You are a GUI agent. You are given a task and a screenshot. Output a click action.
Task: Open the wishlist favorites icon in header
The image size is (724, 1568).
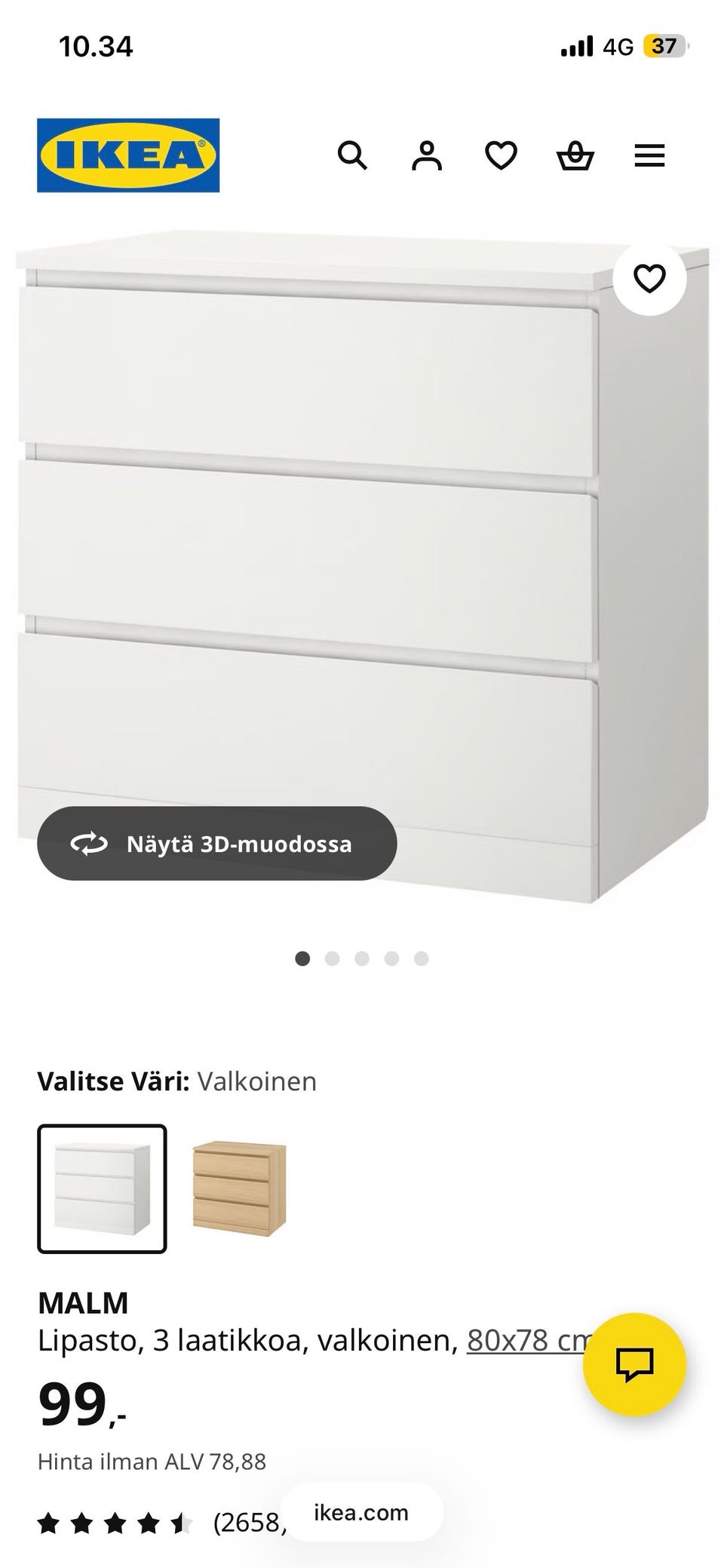(x=500, y=155)
